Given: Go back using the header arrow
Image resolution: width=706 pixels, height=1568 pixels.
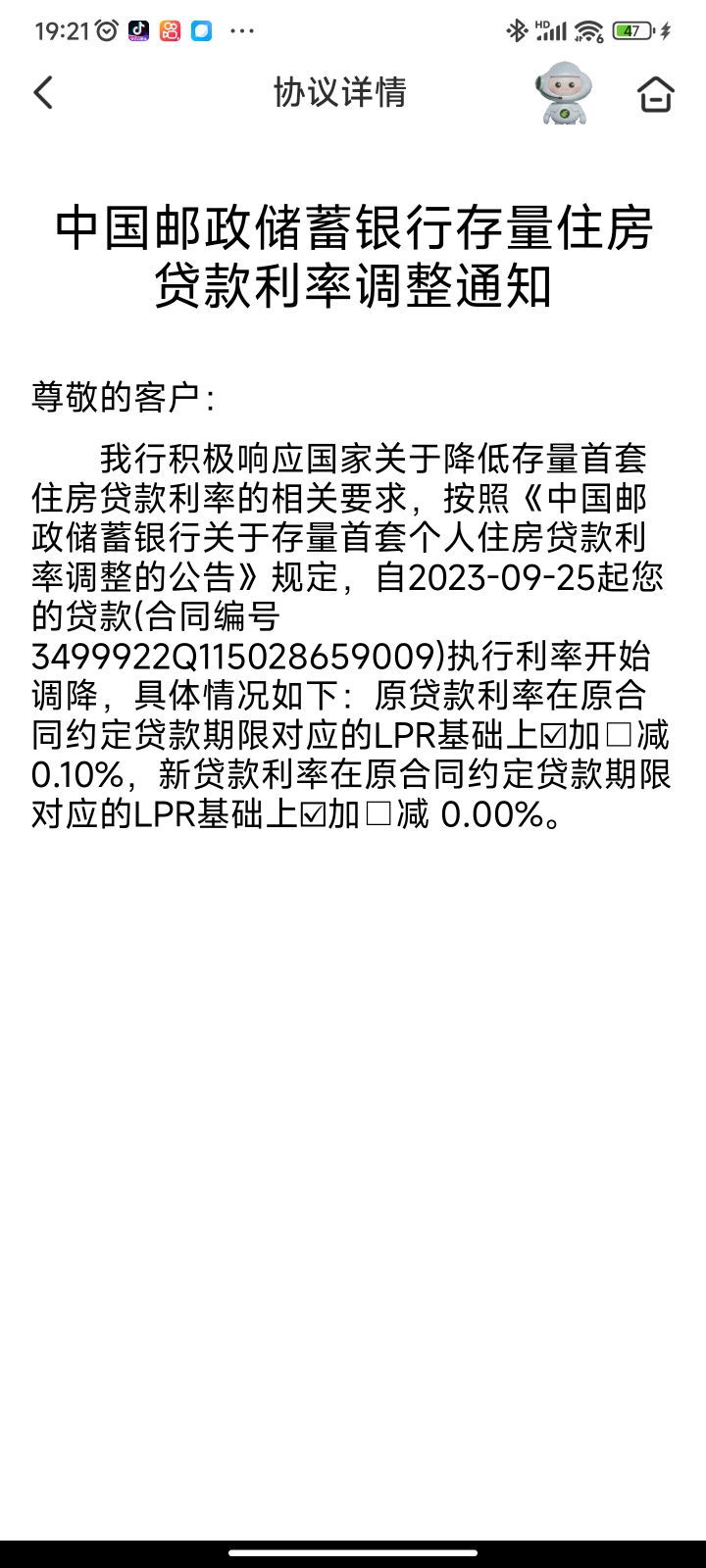Looking at the screenshot, I should pyautogui.click(x=43, y=93).
